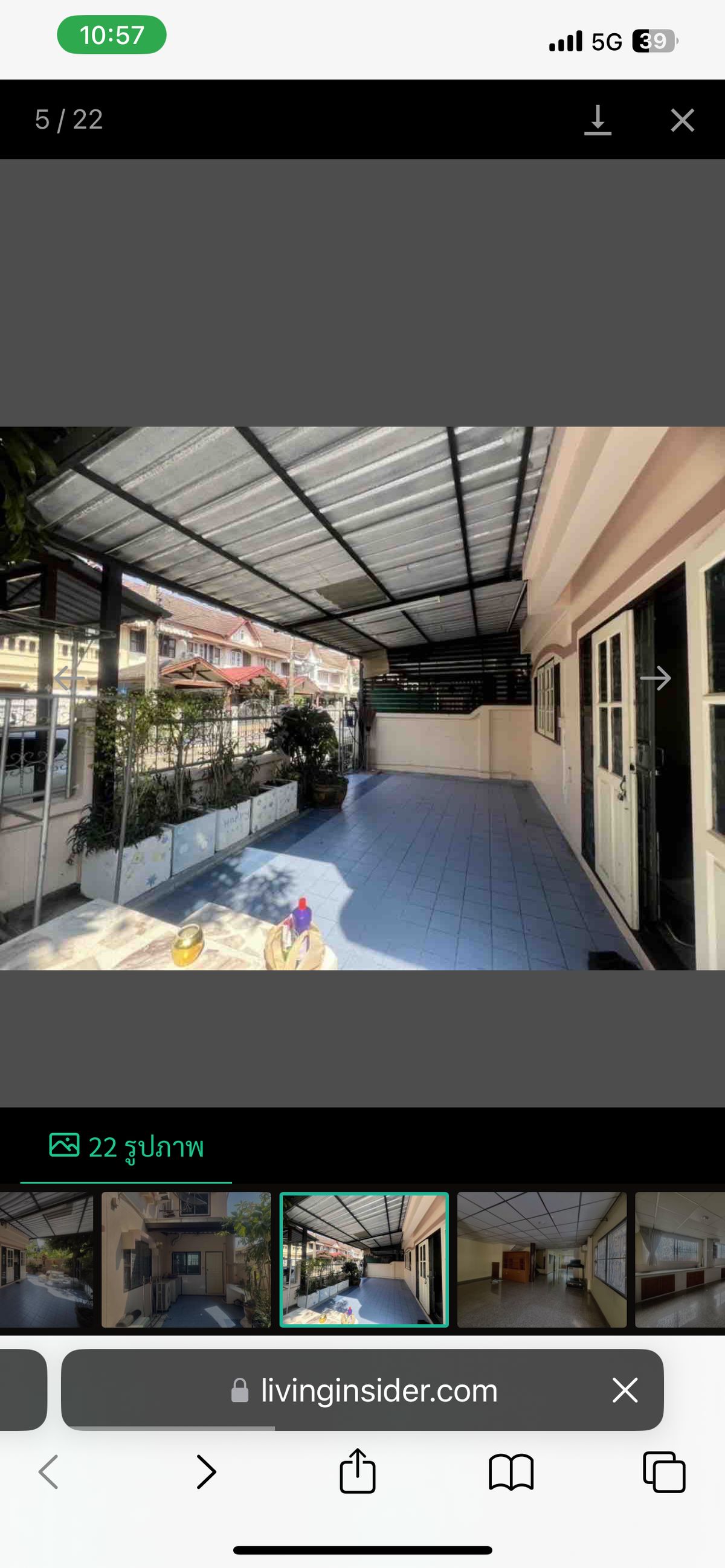
Task: Select the 22 รูปภาพ tab
Action: [x=126, y=1148]
